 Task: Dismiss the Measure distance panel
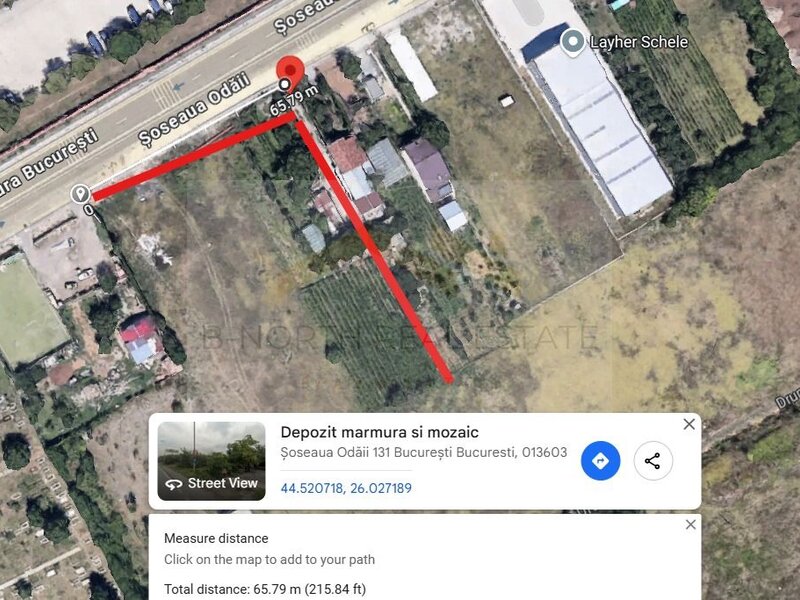tap(690, 525)
